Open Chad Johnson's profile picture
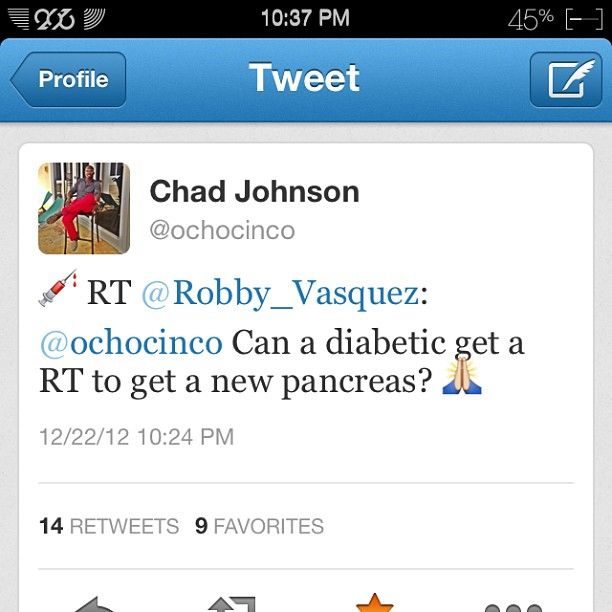Viewport: 612px width, 612px height. pos(84,209)
